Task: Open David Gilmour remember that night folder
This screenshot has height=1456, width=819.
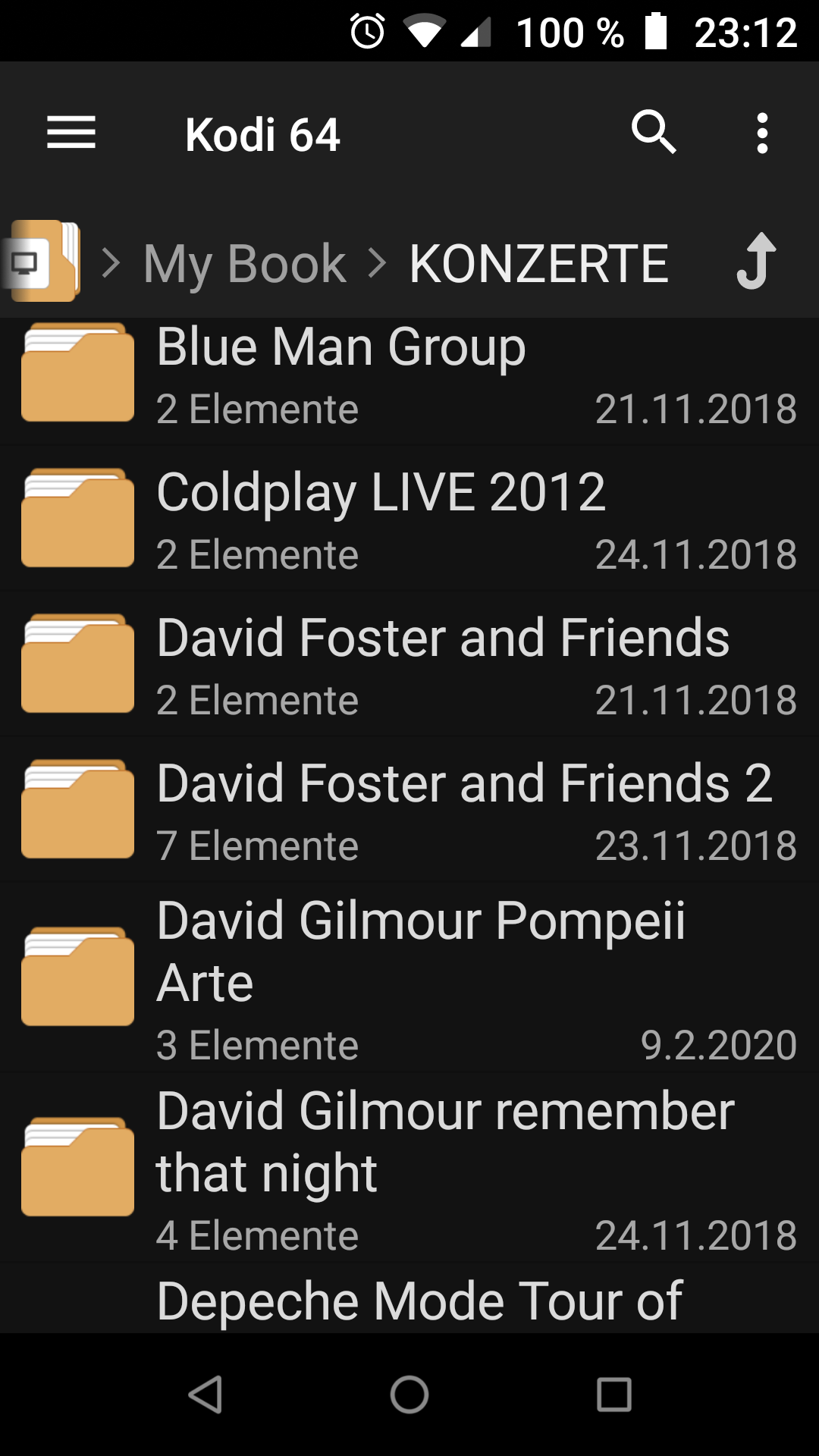Action: 409,1168
